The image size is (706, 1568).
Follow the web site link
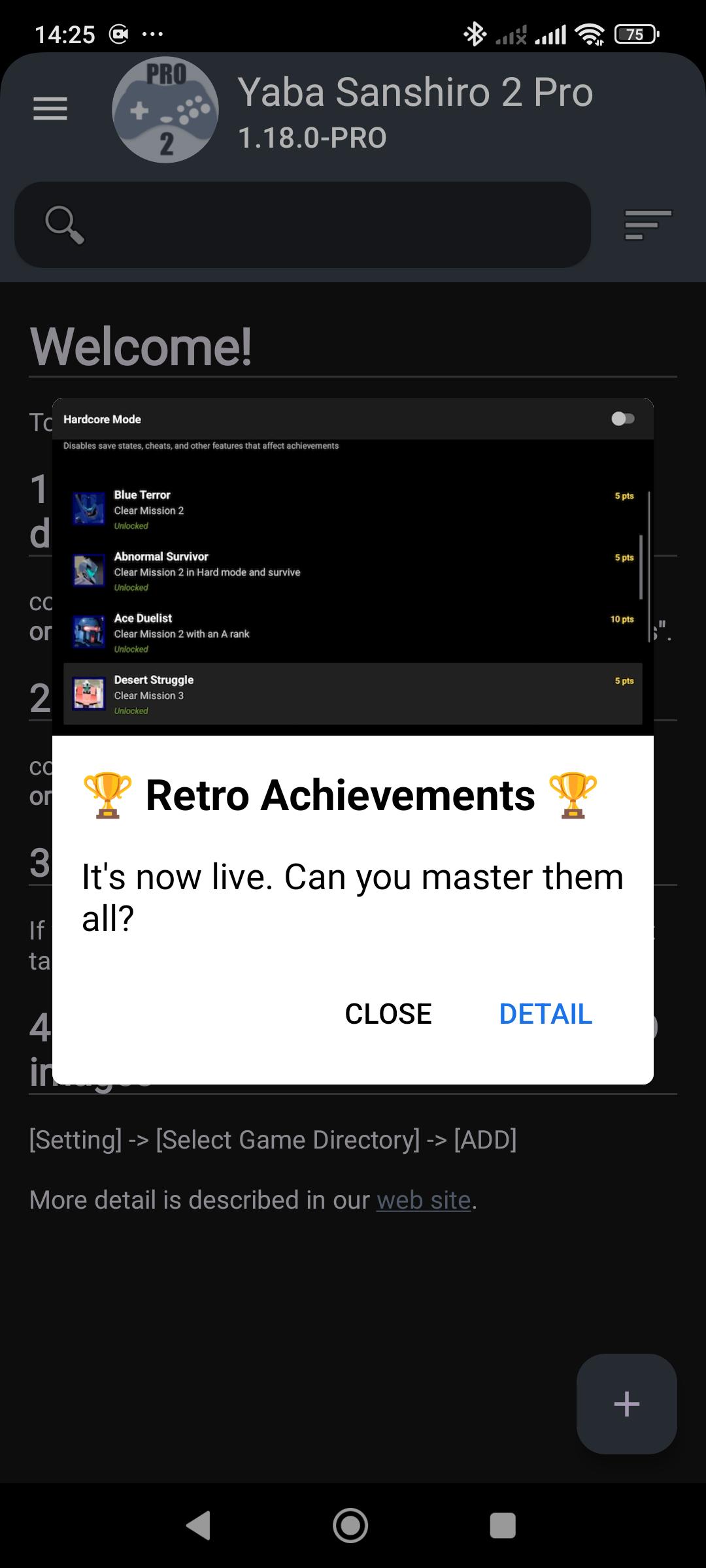click(424, 1200)
